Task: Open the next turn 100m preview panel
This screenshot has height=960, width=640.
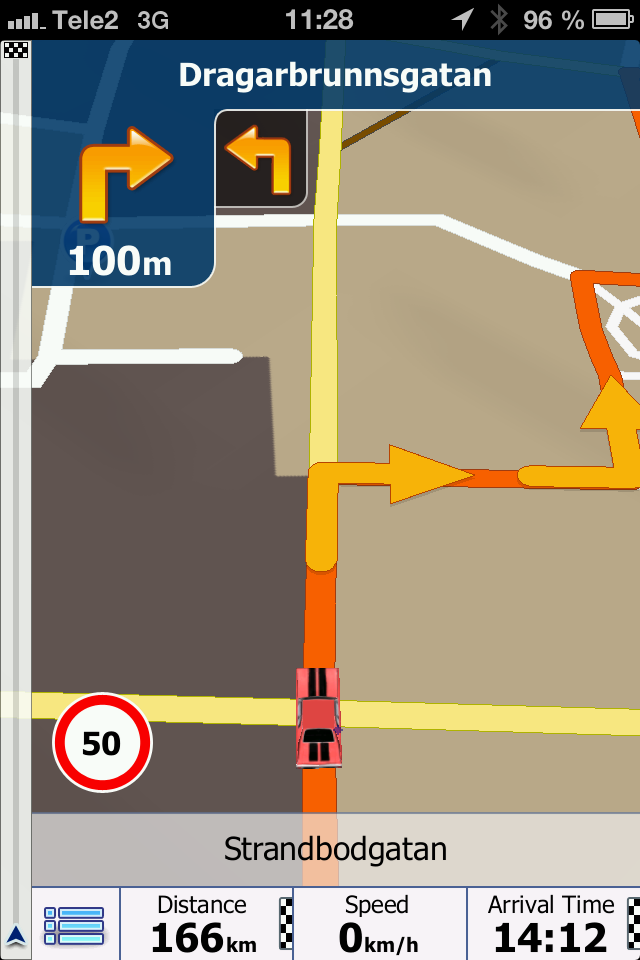Action: (123, 200)
